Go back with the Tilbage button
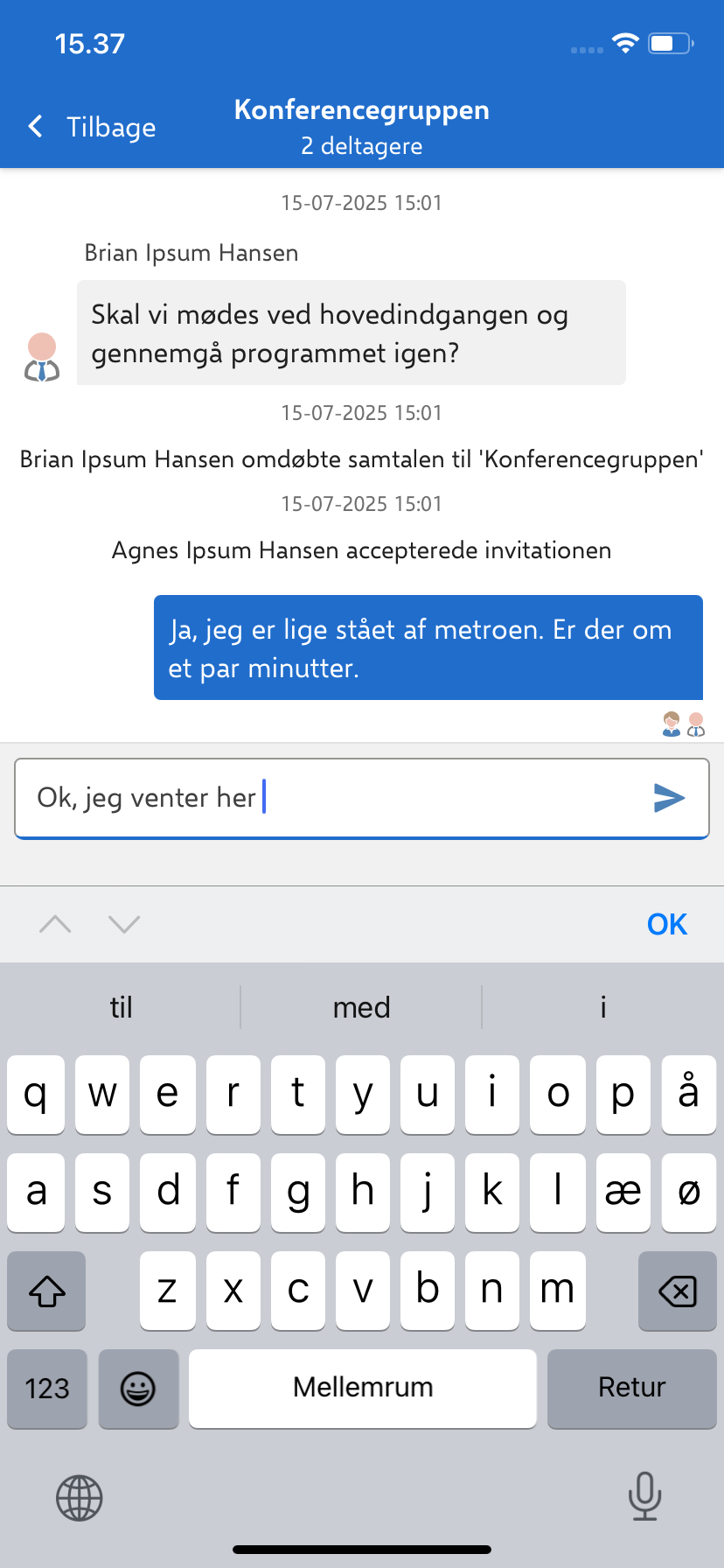 pyautogui.click(x=93, y=128)
